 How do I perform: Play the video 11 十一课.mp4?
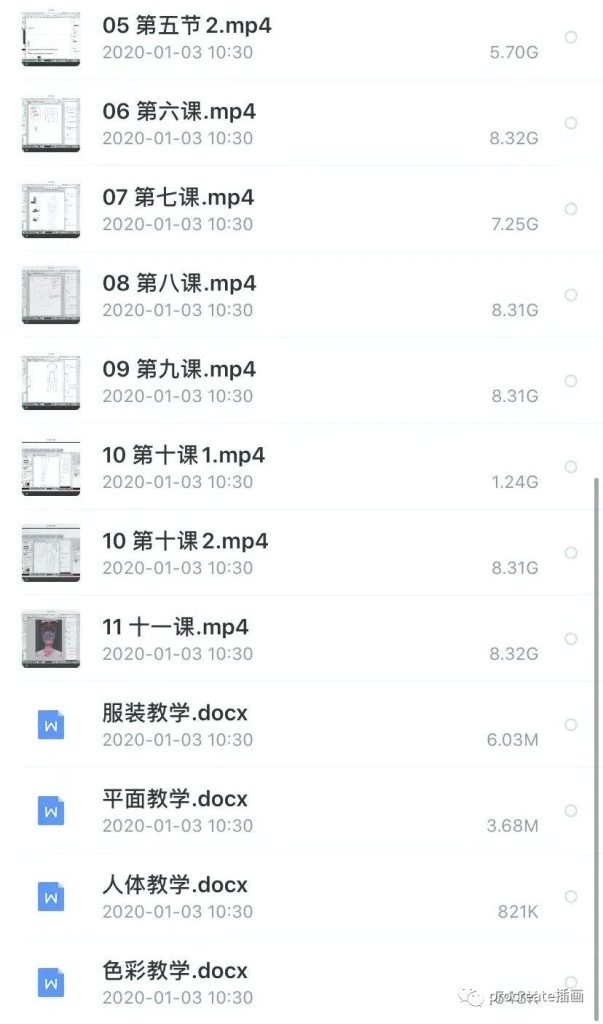175,627
